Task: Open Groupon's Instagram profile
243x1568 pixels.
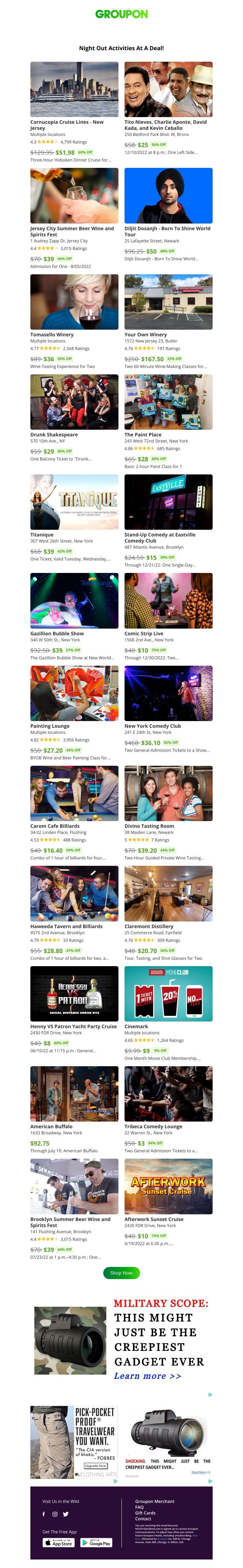Action: pos(55,1514)
